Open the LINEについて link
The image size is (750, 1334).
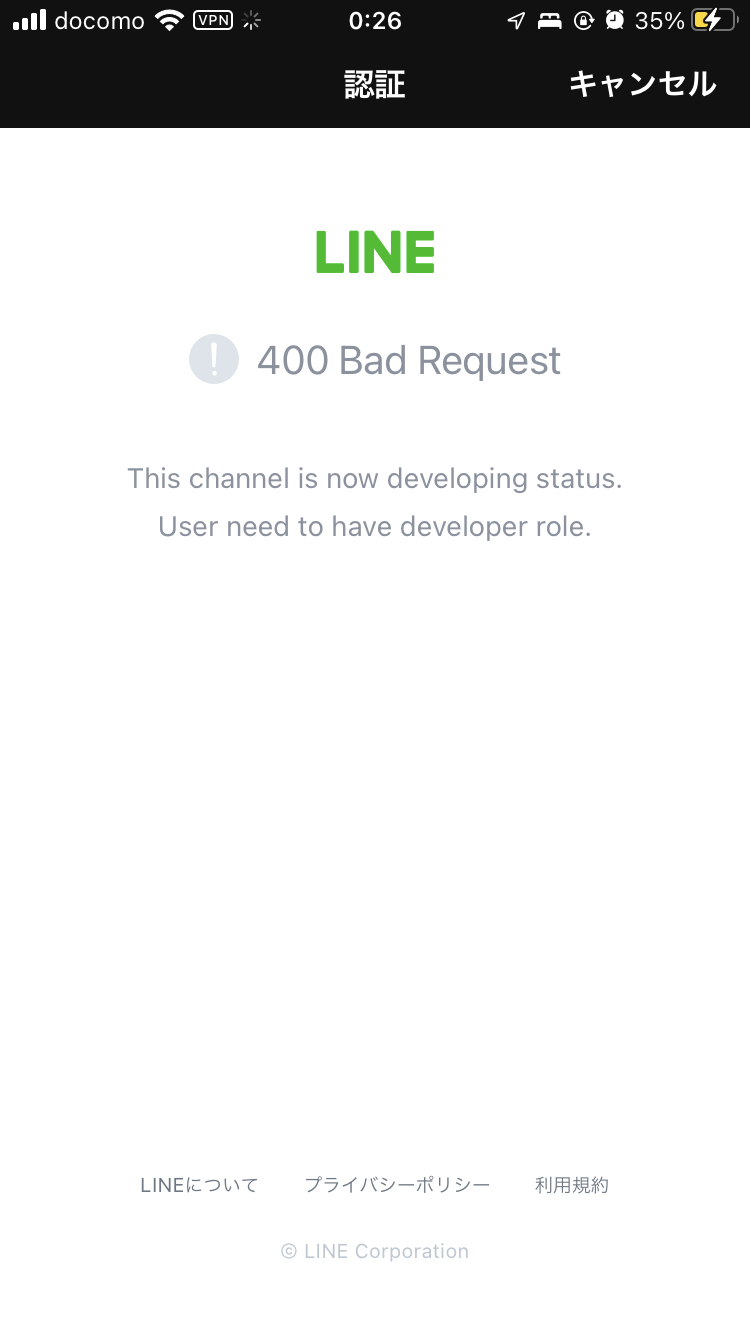[x=199, y=1185]
